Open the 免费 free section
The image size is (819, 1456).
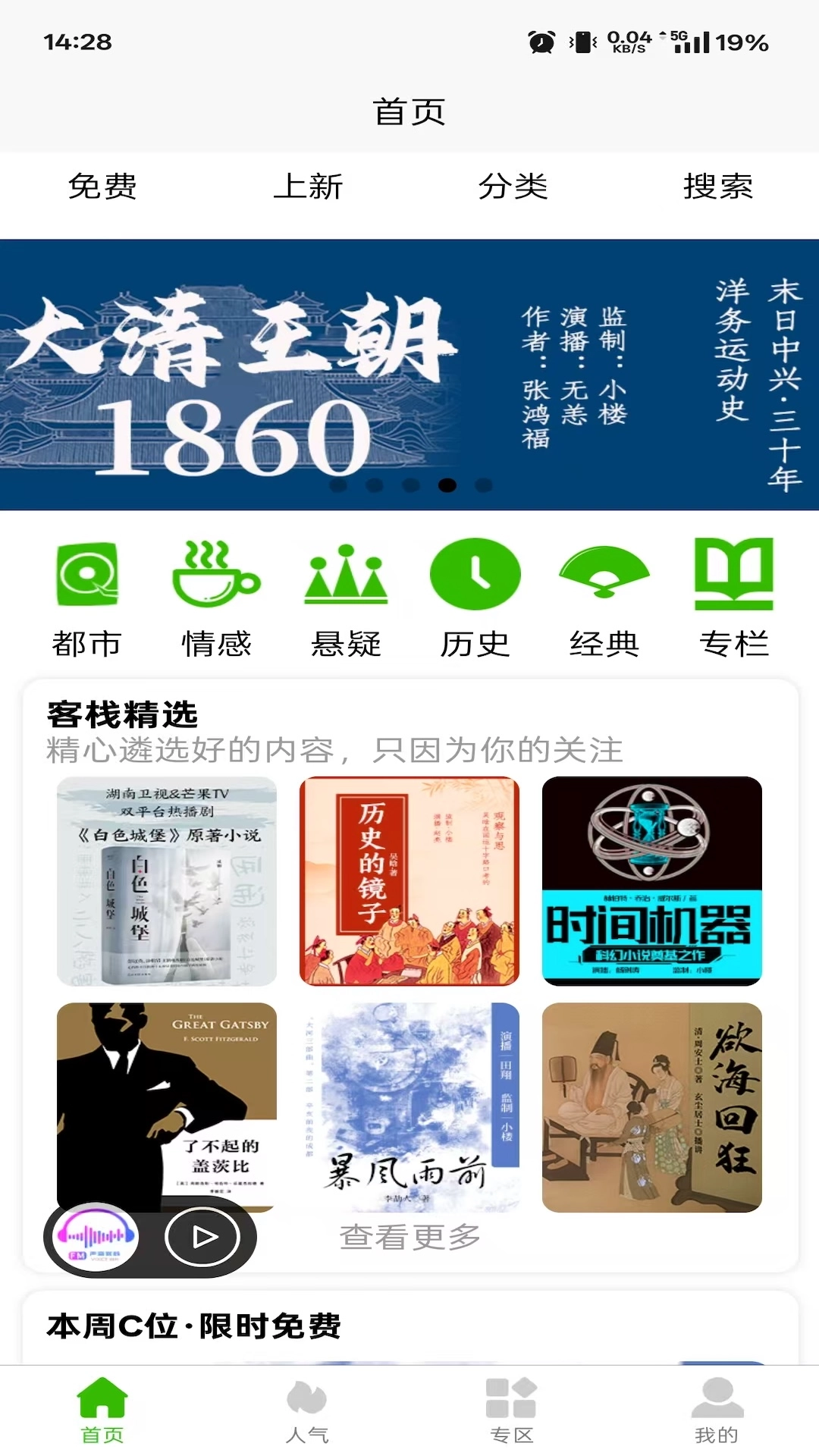tap(102, 187)
